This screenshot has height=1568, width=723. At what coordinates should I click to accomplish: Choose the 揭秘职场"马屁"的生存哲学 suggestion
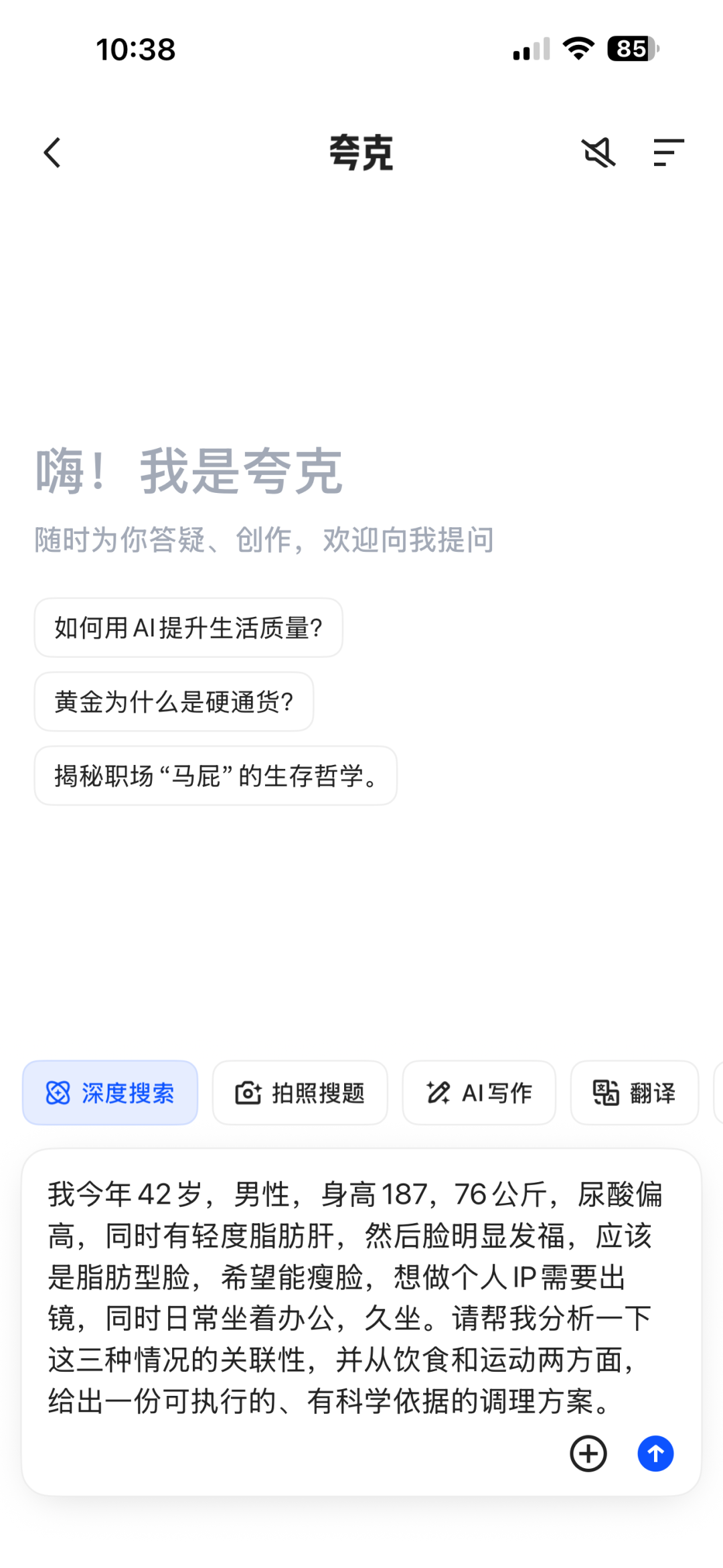click(x=215, y=776)
